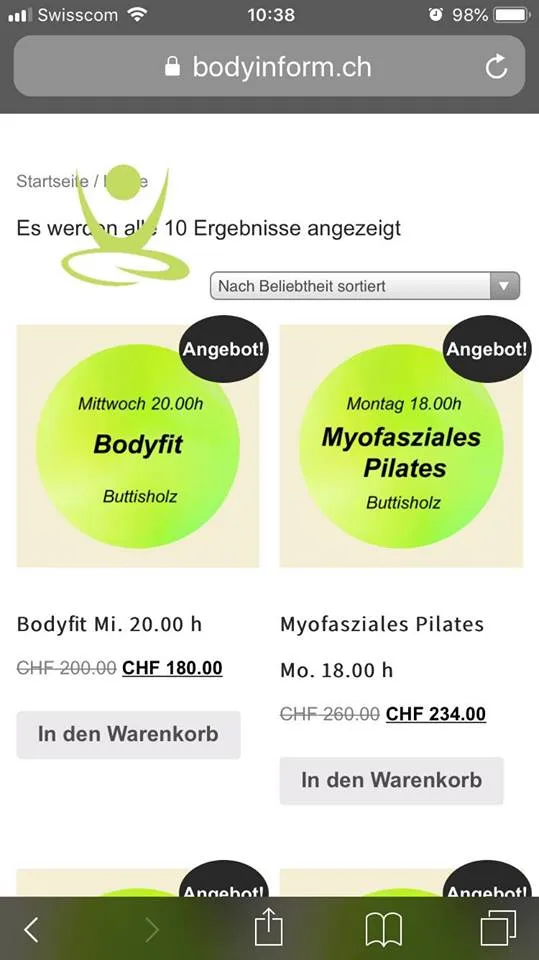The height and width of the screenshot is (960, 539).
Task: Open the Startseite breadcrumb link
Action: [x=52, y=181]
